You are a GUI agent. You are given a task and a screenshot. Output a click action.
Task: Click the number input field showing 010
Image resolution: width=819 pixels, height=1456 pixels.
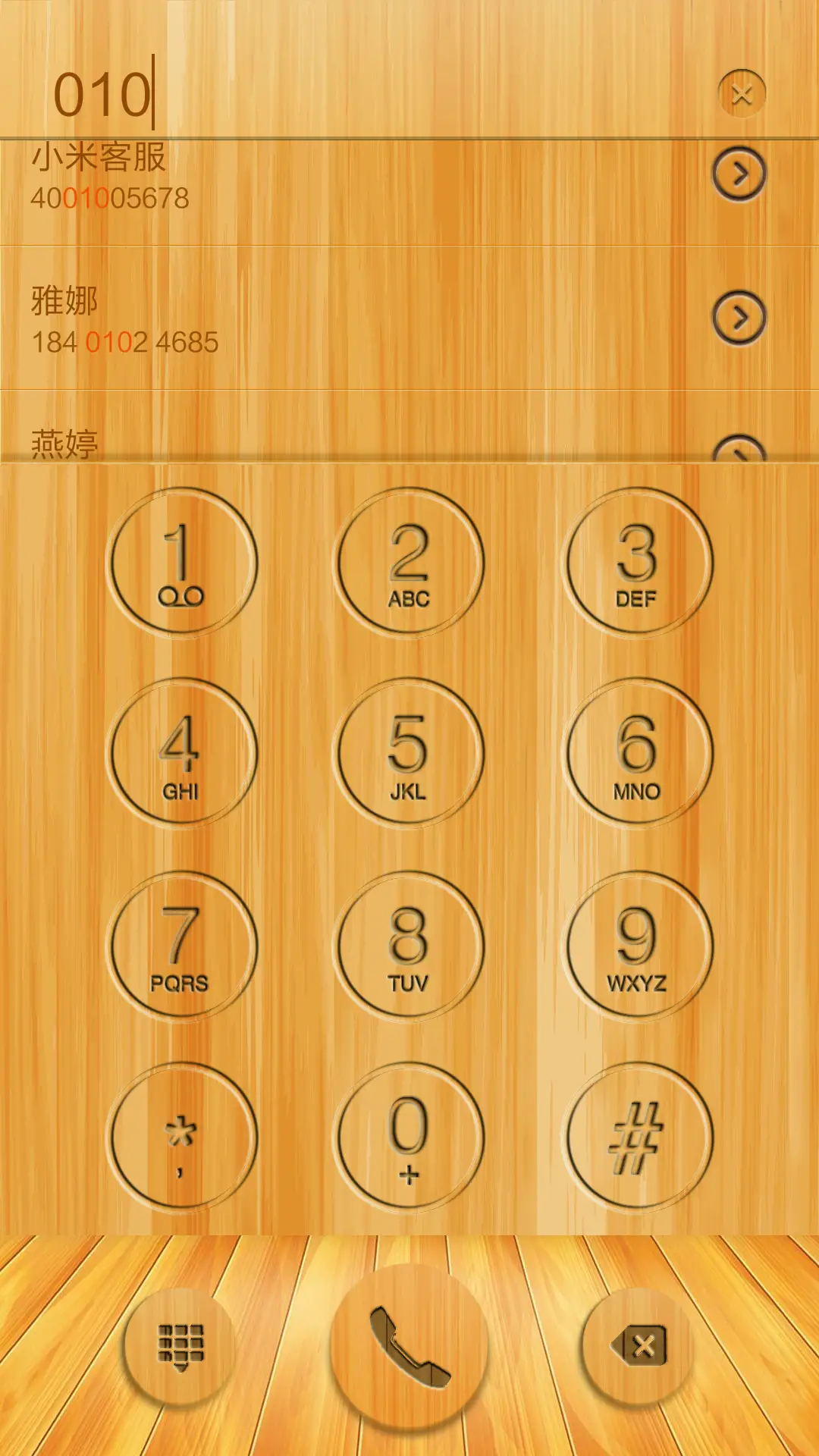click(x=303, y=89)
